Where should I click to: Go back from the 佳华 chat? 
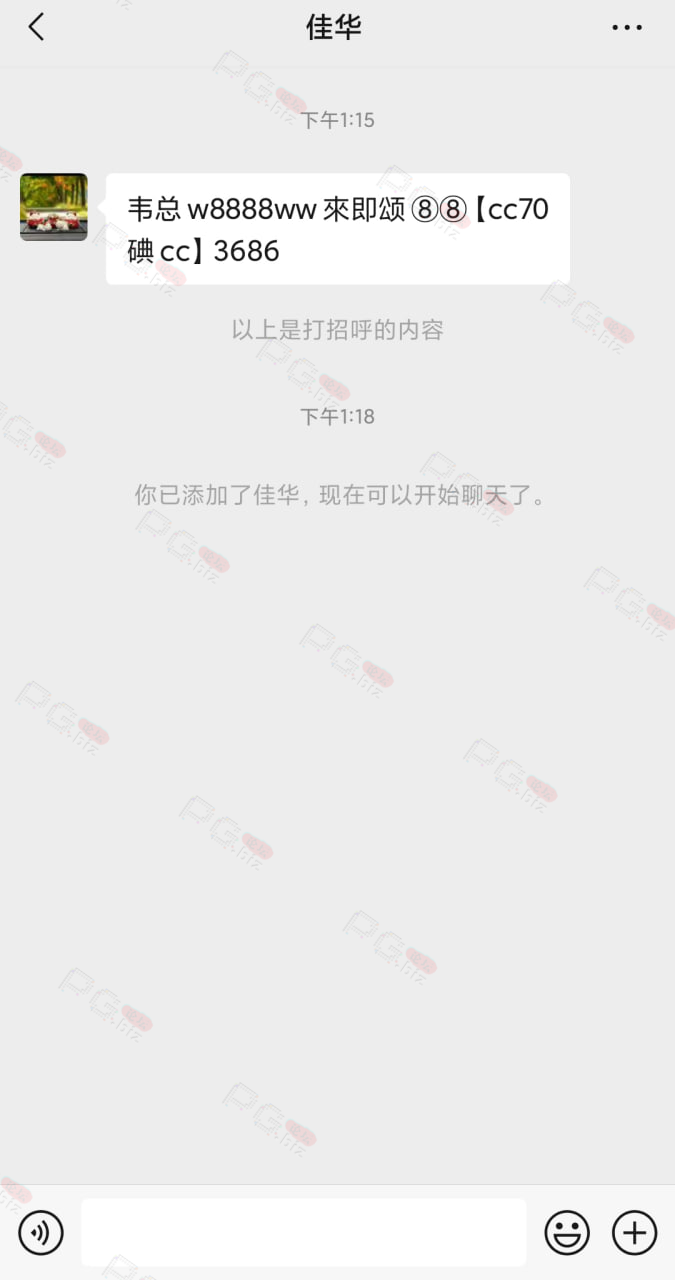[37, 28]
